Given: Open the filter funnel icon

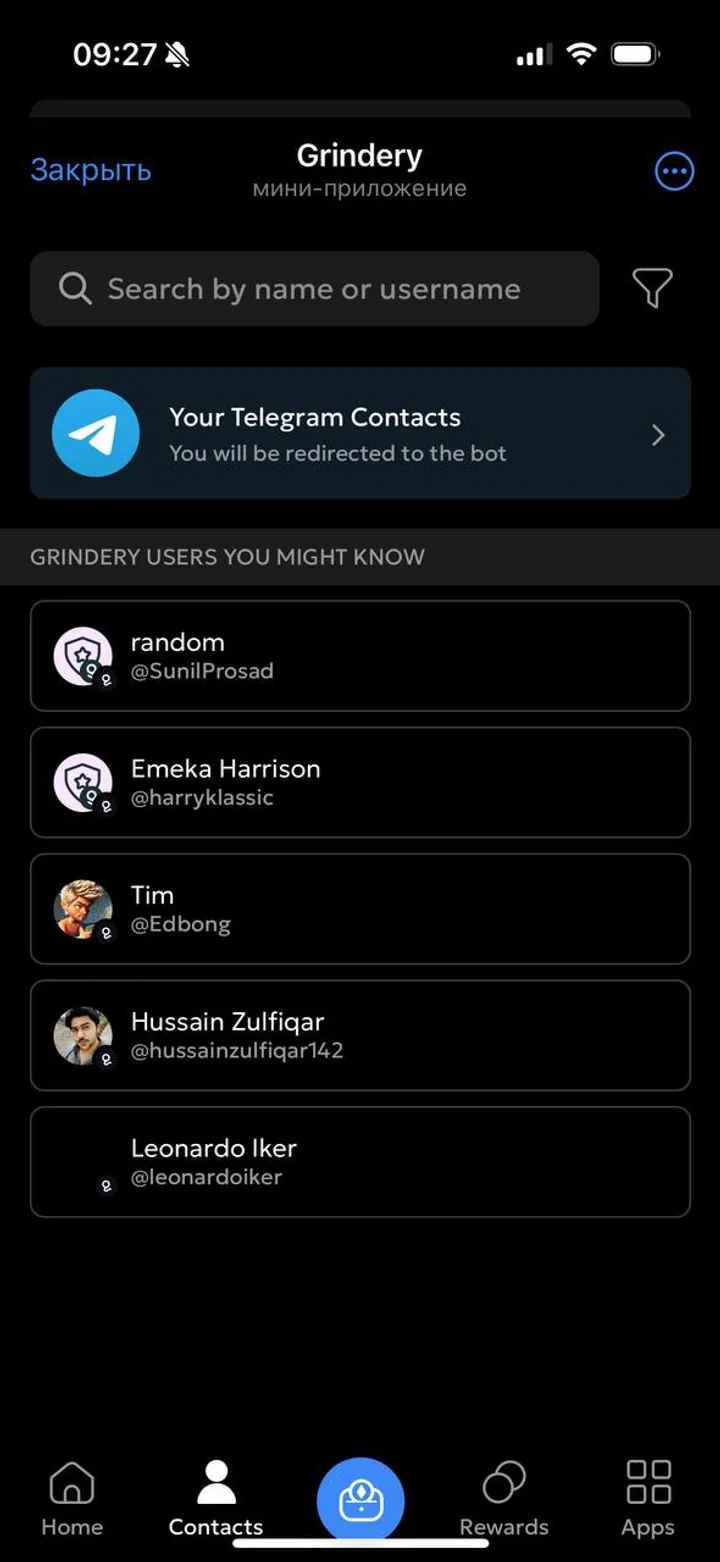Looking at the screenshot, I should click(651, 289).
